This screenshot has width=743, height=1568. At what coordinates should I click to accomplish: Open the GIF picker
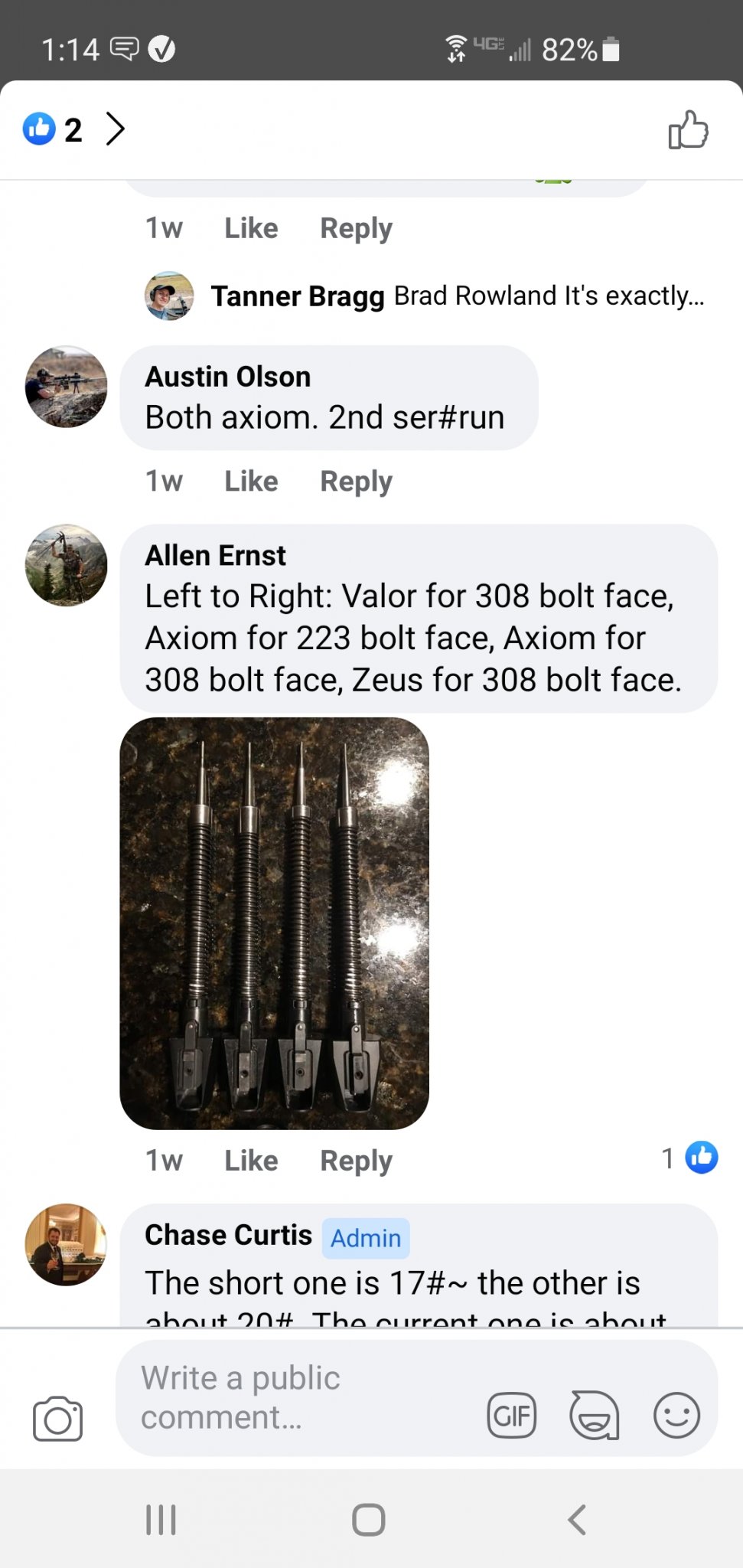(512, 1415)
